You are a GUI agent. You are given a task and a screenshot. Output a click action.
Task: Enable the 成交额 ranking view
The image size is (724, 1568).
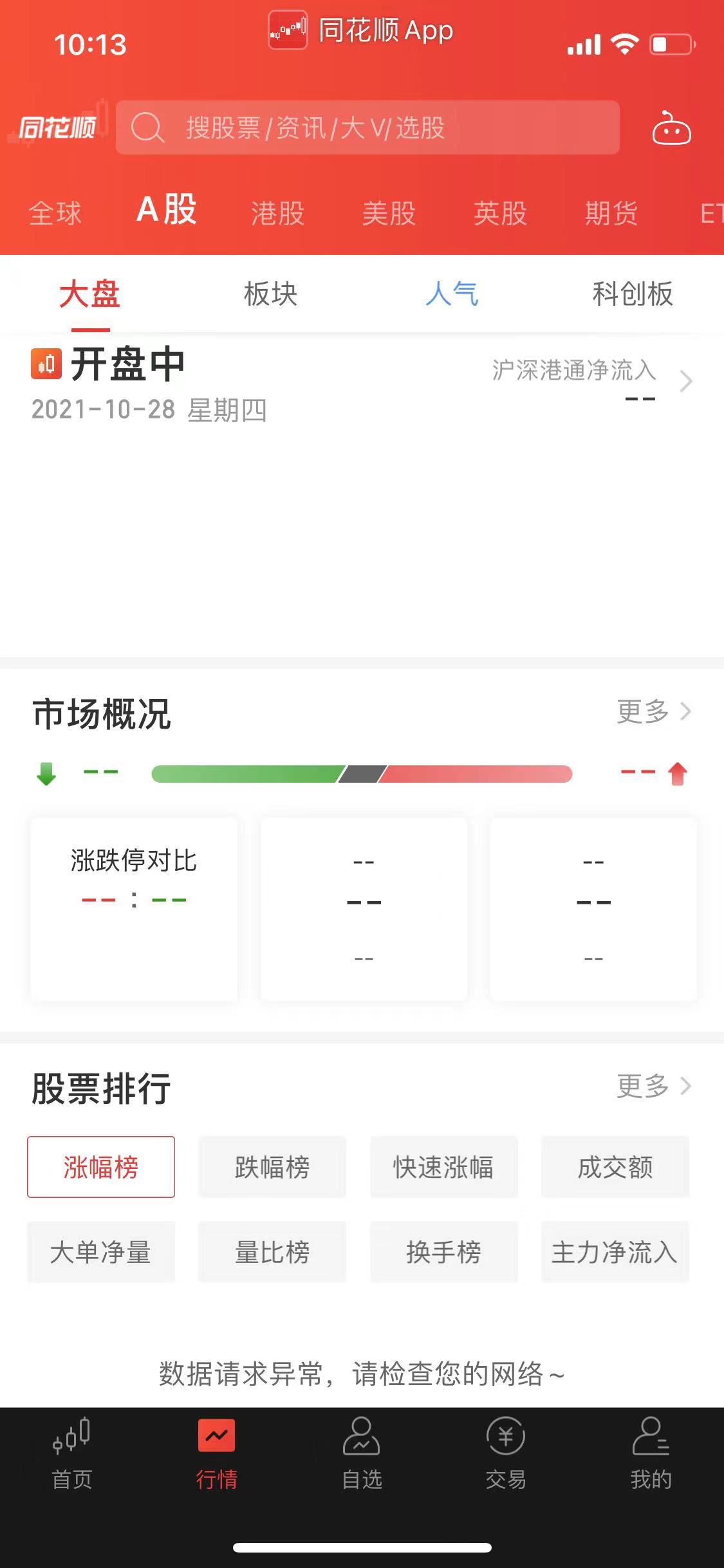point(615,1167)
